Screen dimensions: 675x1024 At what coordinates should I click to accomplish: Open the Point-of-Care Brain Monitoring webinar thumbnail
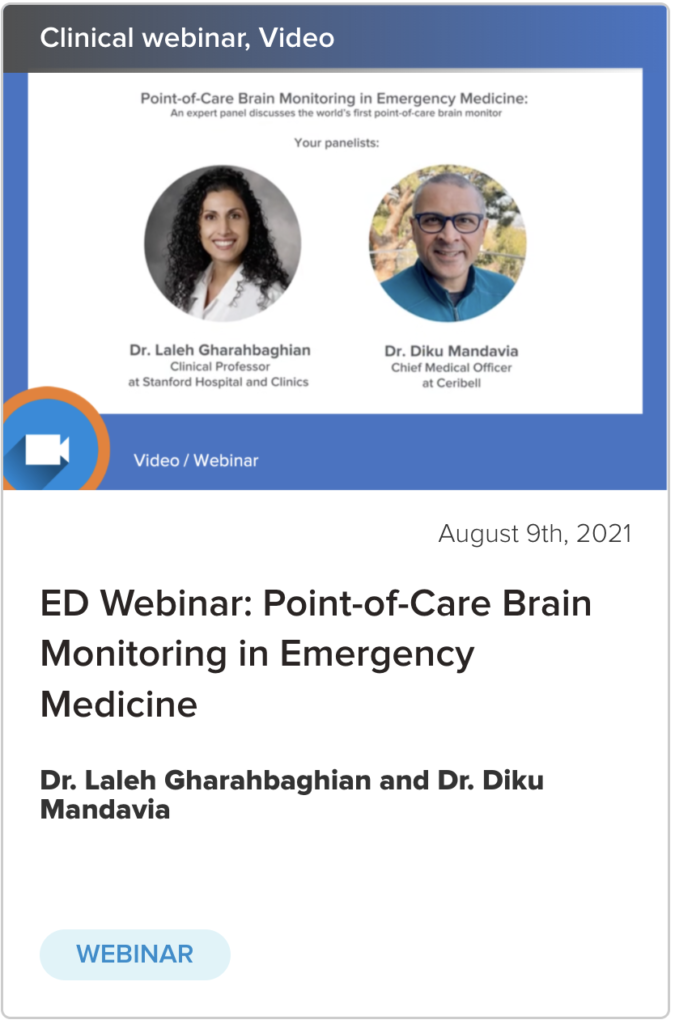(335, 240)
